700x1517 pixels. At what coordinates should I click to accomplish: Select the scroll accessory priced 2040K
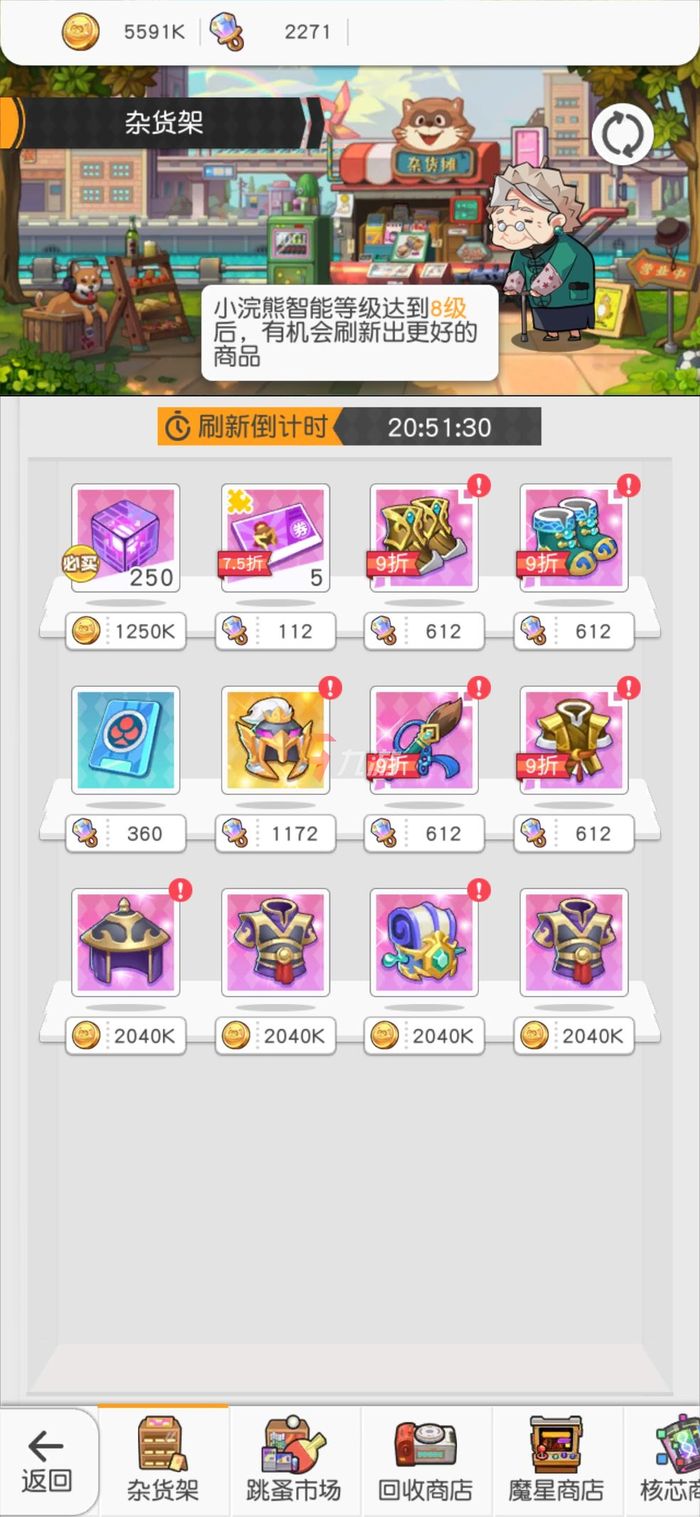[424, 942]
